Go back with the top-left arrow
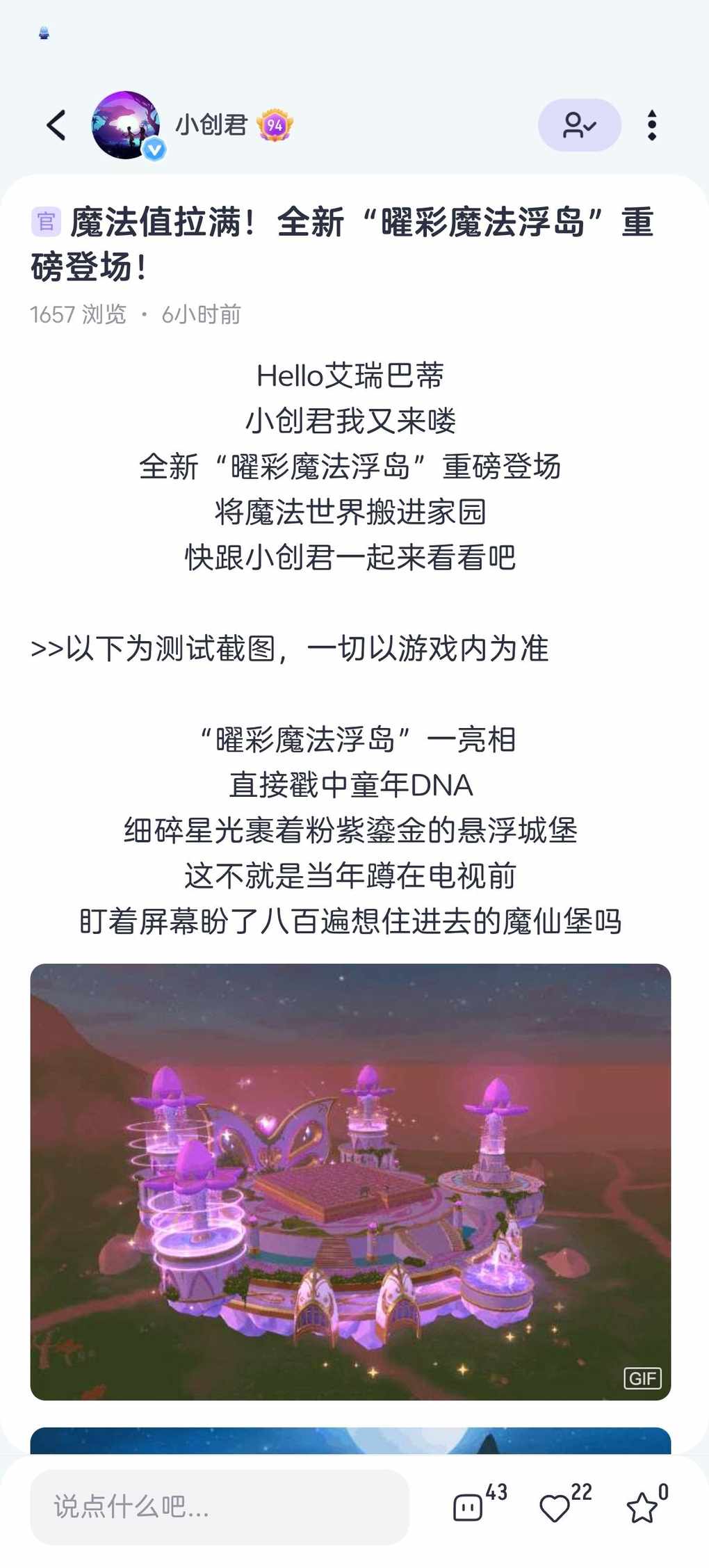This screenshot has height=1568, width=709. pyautogui.click(x=56, y=126)
